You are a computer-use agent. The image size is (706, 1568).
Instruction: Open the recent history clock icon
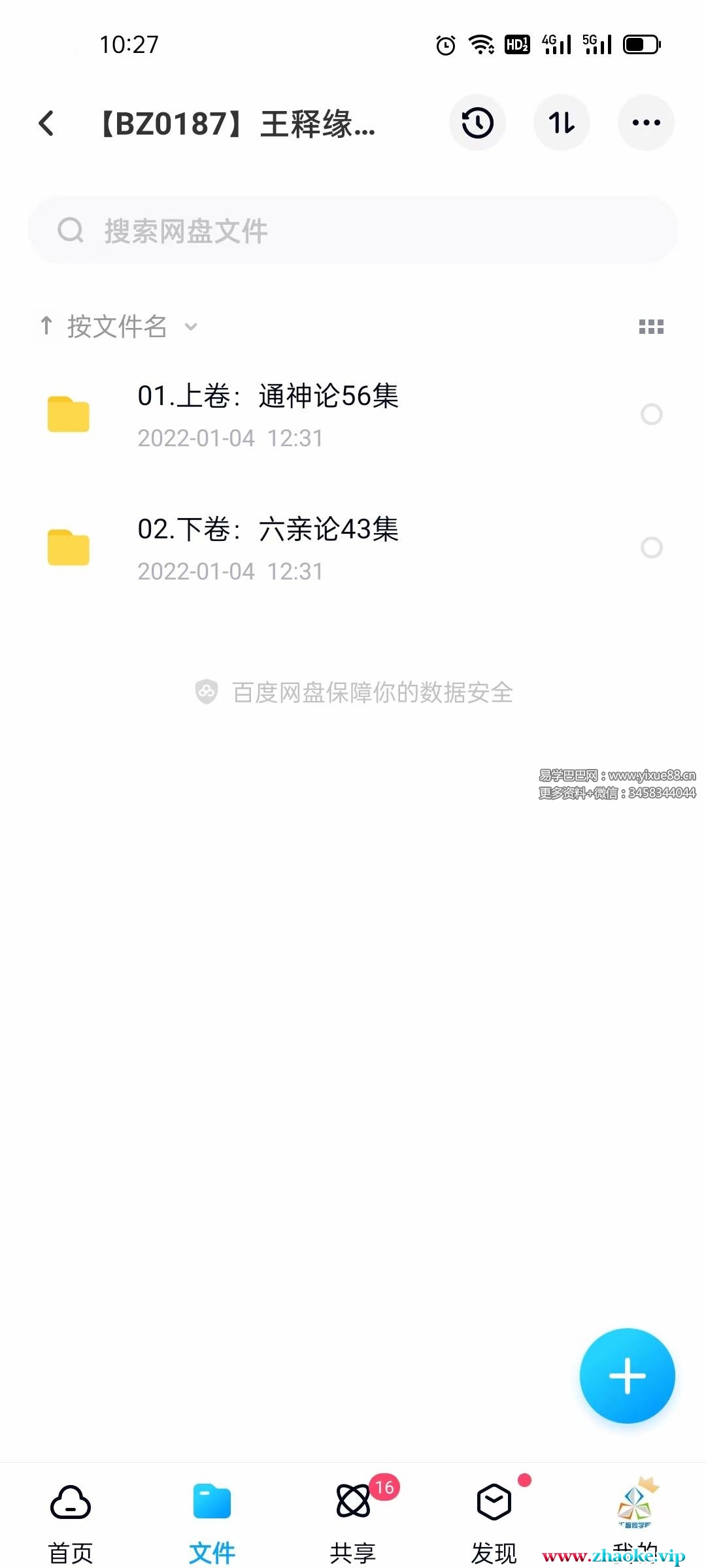477,123
